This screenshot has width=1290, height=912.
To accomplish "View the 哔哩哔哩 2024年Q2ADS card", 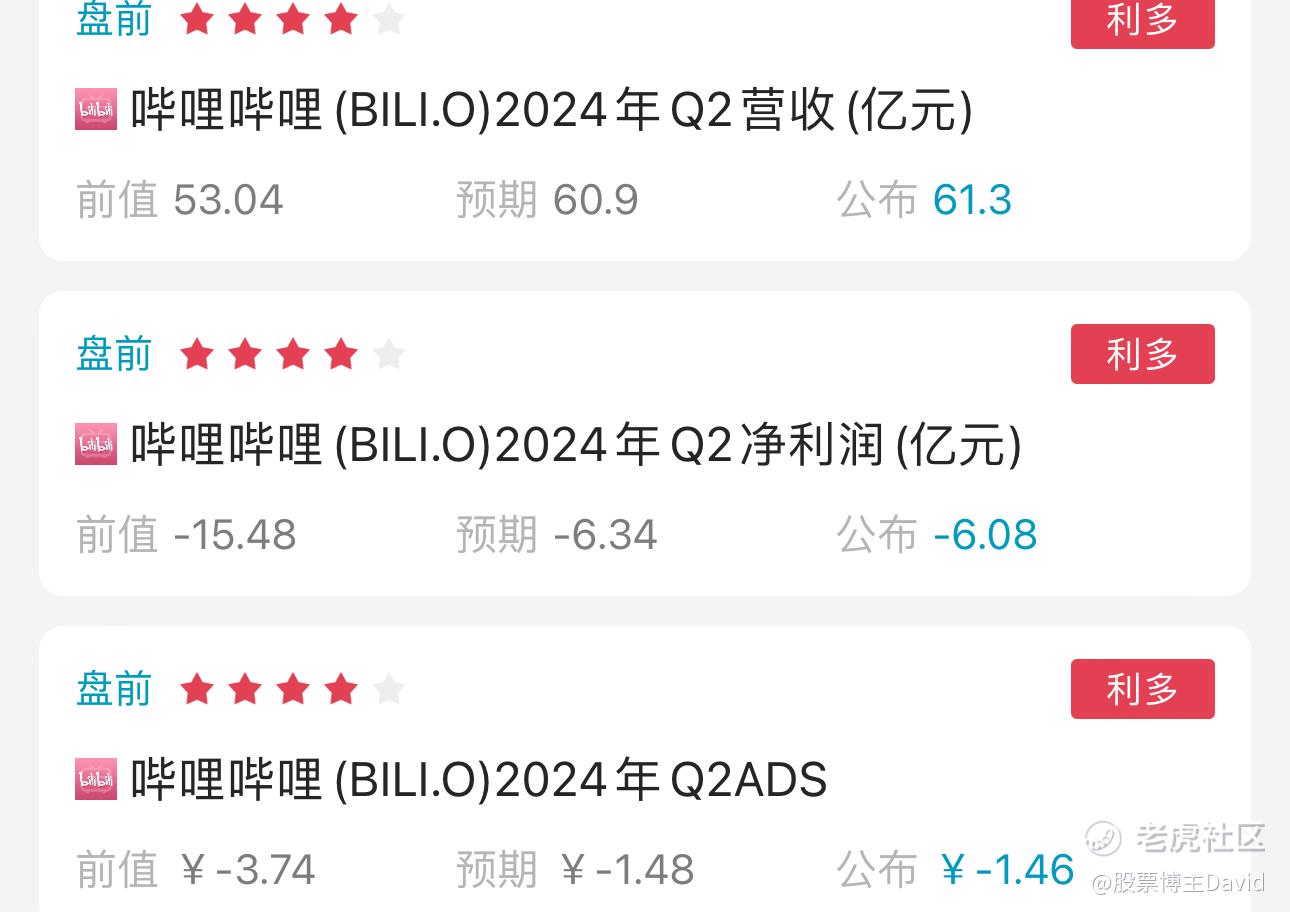I will click(478, 780).
